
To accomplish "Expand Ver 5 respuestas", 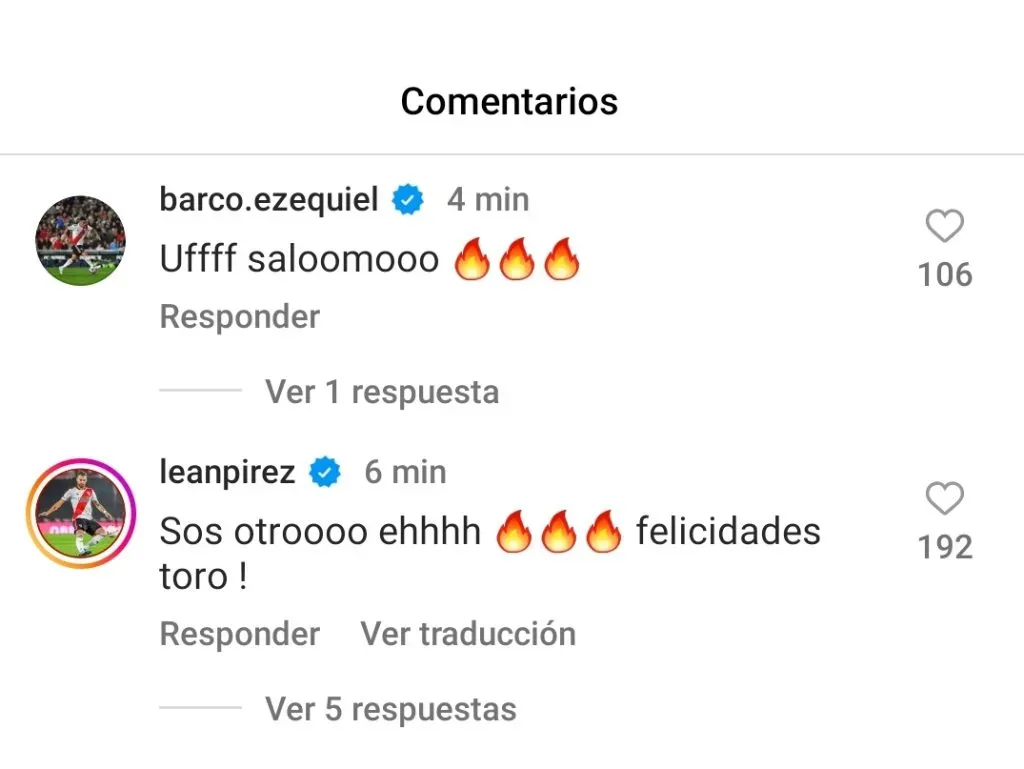I will 390,709.
